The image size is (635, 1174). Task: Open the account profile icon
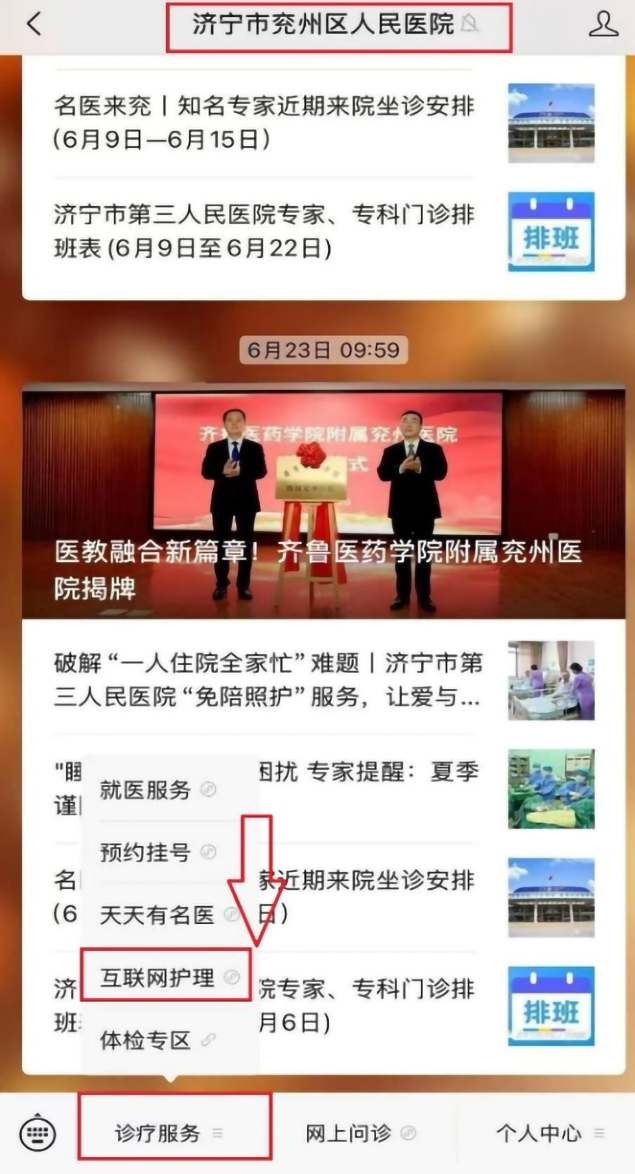[x=603, y=24]
